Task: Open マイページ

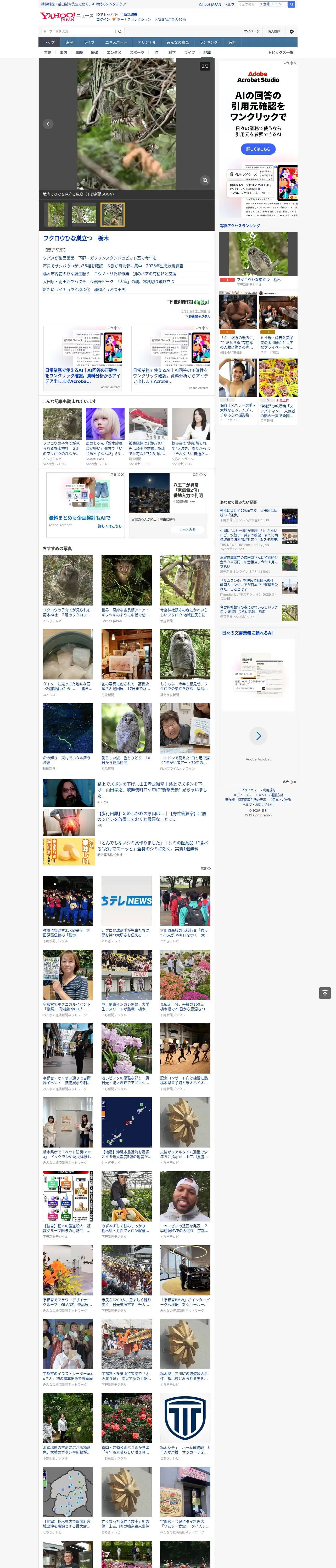Action: (x=252, y=32)
